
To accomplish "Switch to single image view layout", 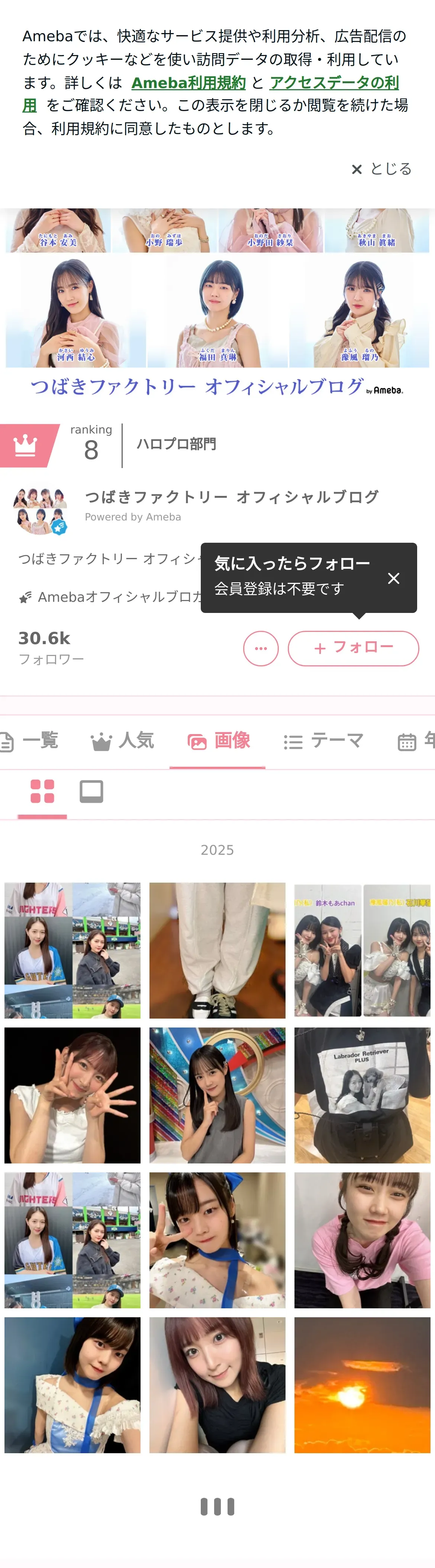I will 91,791.
